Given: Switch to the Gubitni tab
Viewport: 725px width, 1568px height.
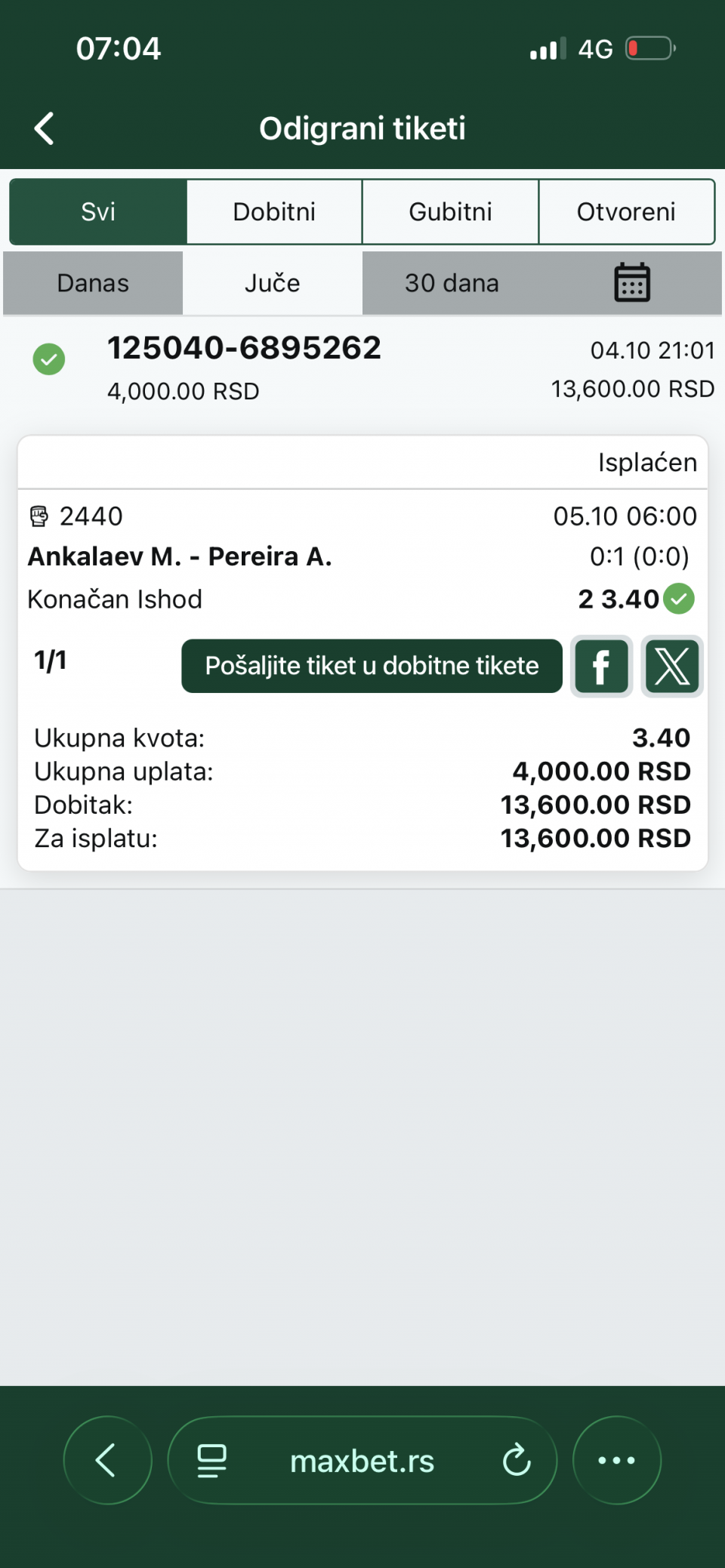Looking at the screenshot, I should [x=450, y=212].
